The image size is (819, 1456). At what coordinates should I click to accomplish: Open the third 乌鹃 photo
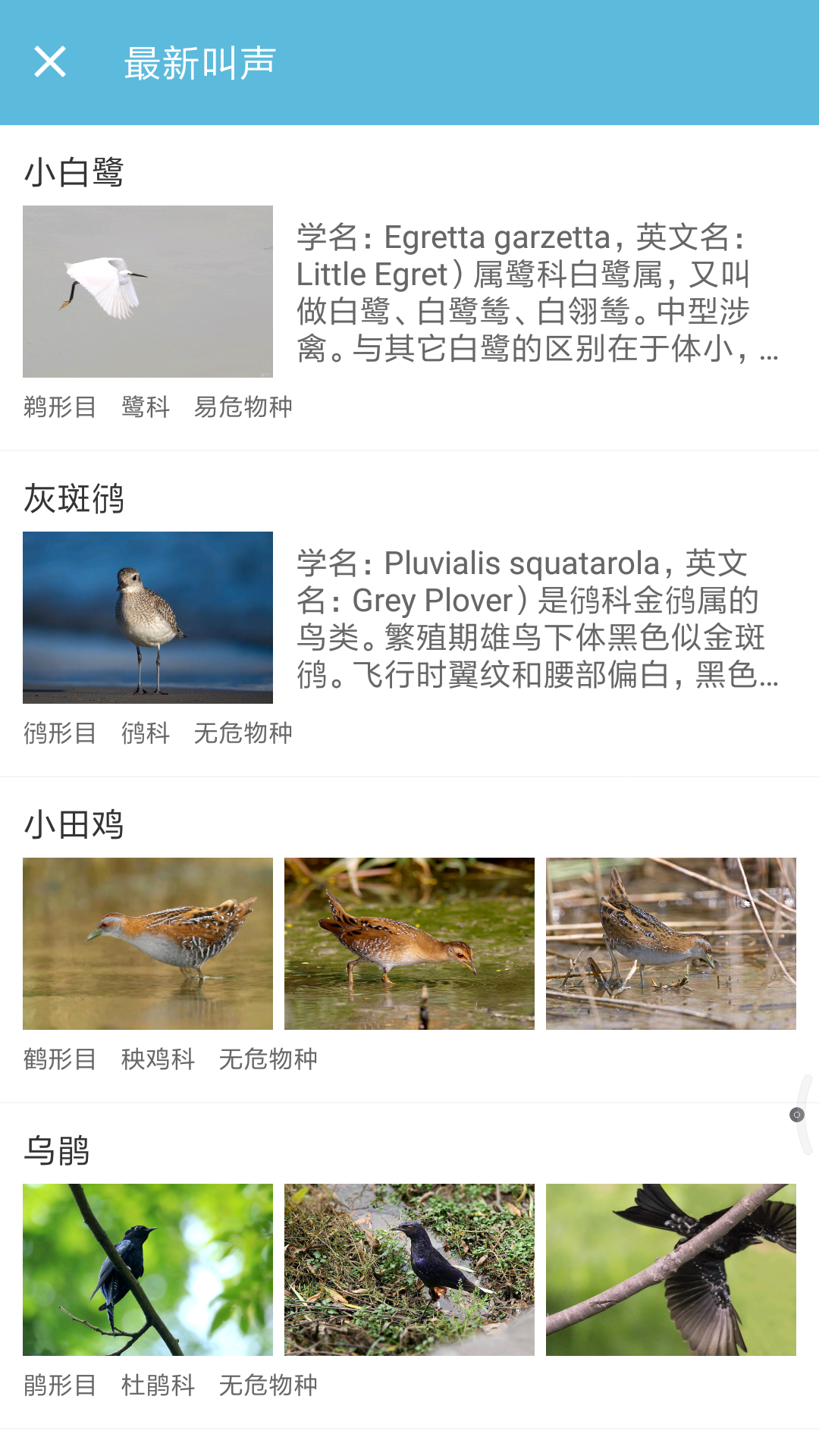point(671,1269)
